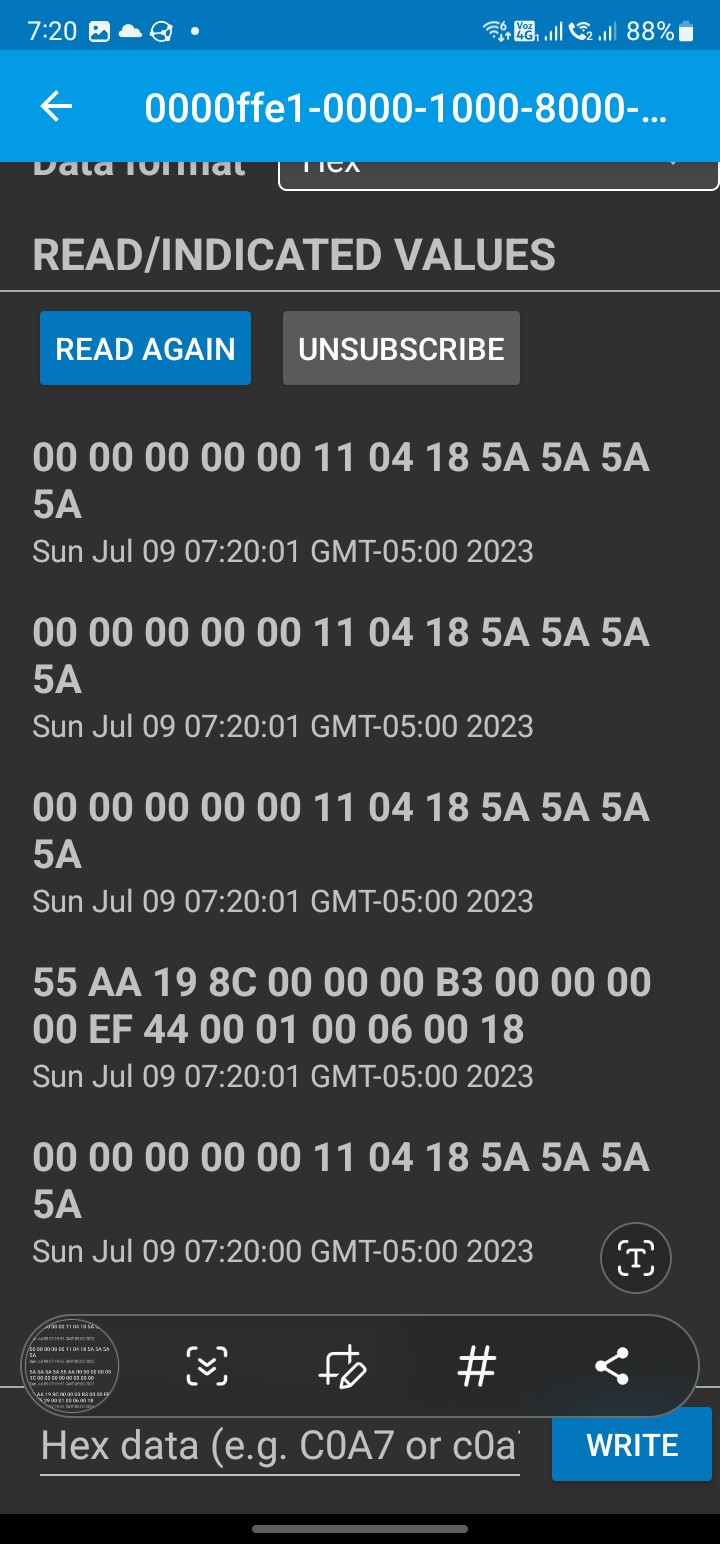The width and height of the screenshot is (720, 1544).
Task: Go back using the app bar arrow
Action: (57, 107)
